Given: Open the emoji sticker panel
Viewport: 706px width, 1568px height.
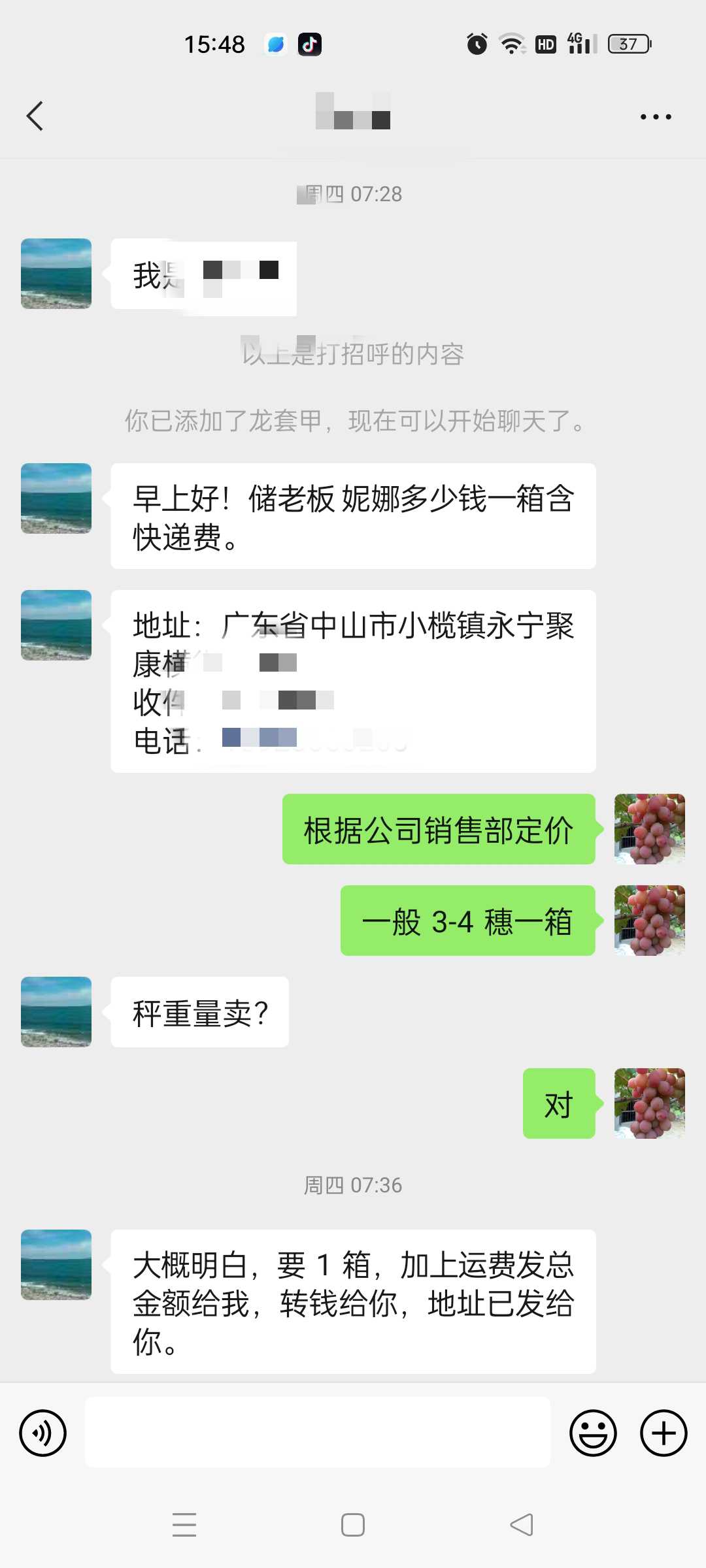Looking at the screenshot, I should tap(593, 1433).
